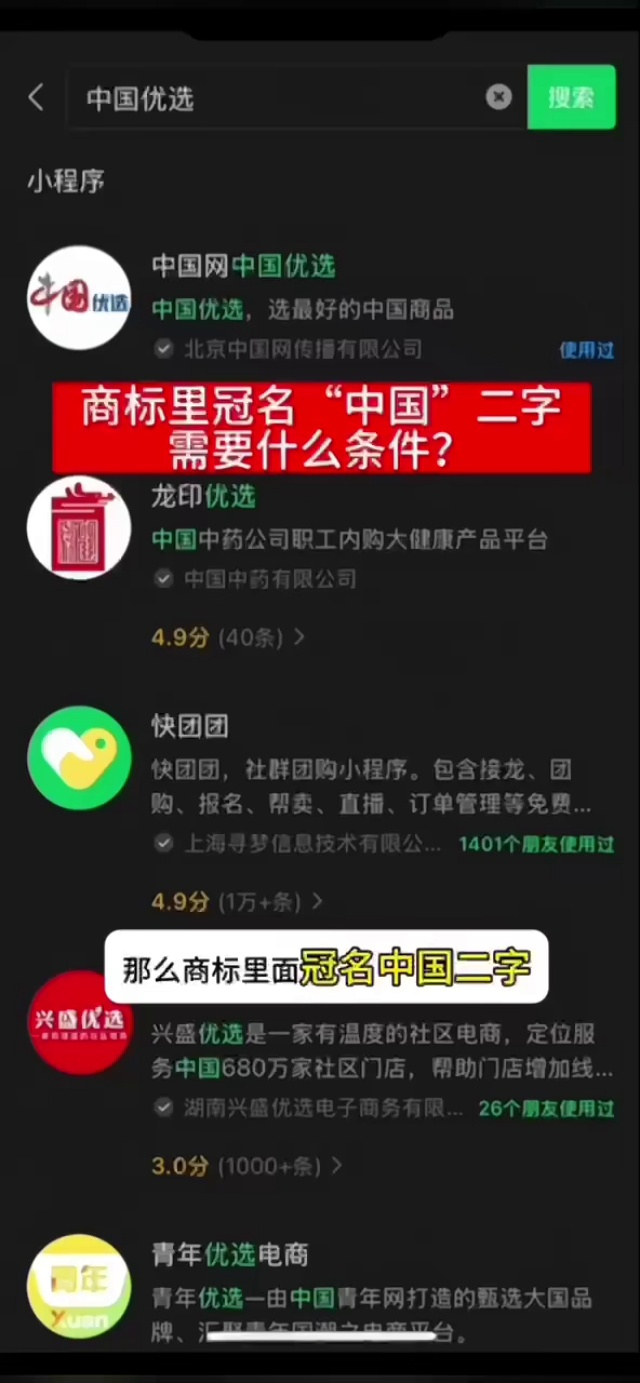Viewport: 640px width, 1383px height.
Task: Tap the green 搜索 button
Action: tap(571, 97)
